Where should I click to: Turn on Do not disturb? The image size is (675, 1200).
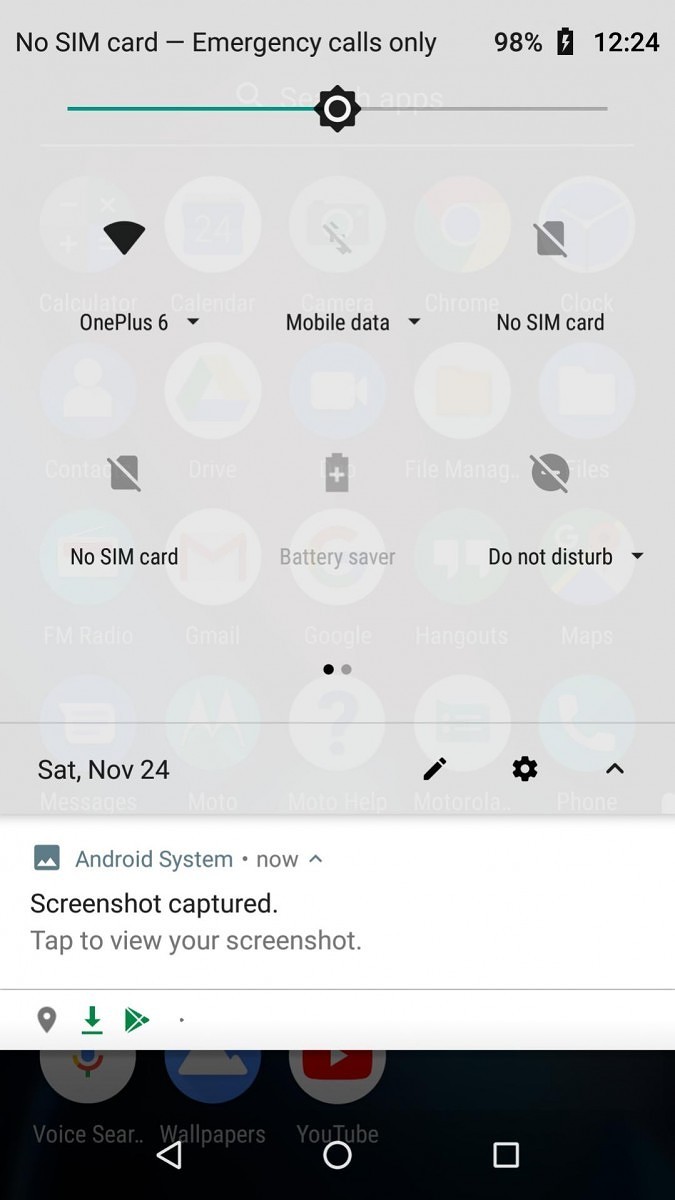(550, 474)
